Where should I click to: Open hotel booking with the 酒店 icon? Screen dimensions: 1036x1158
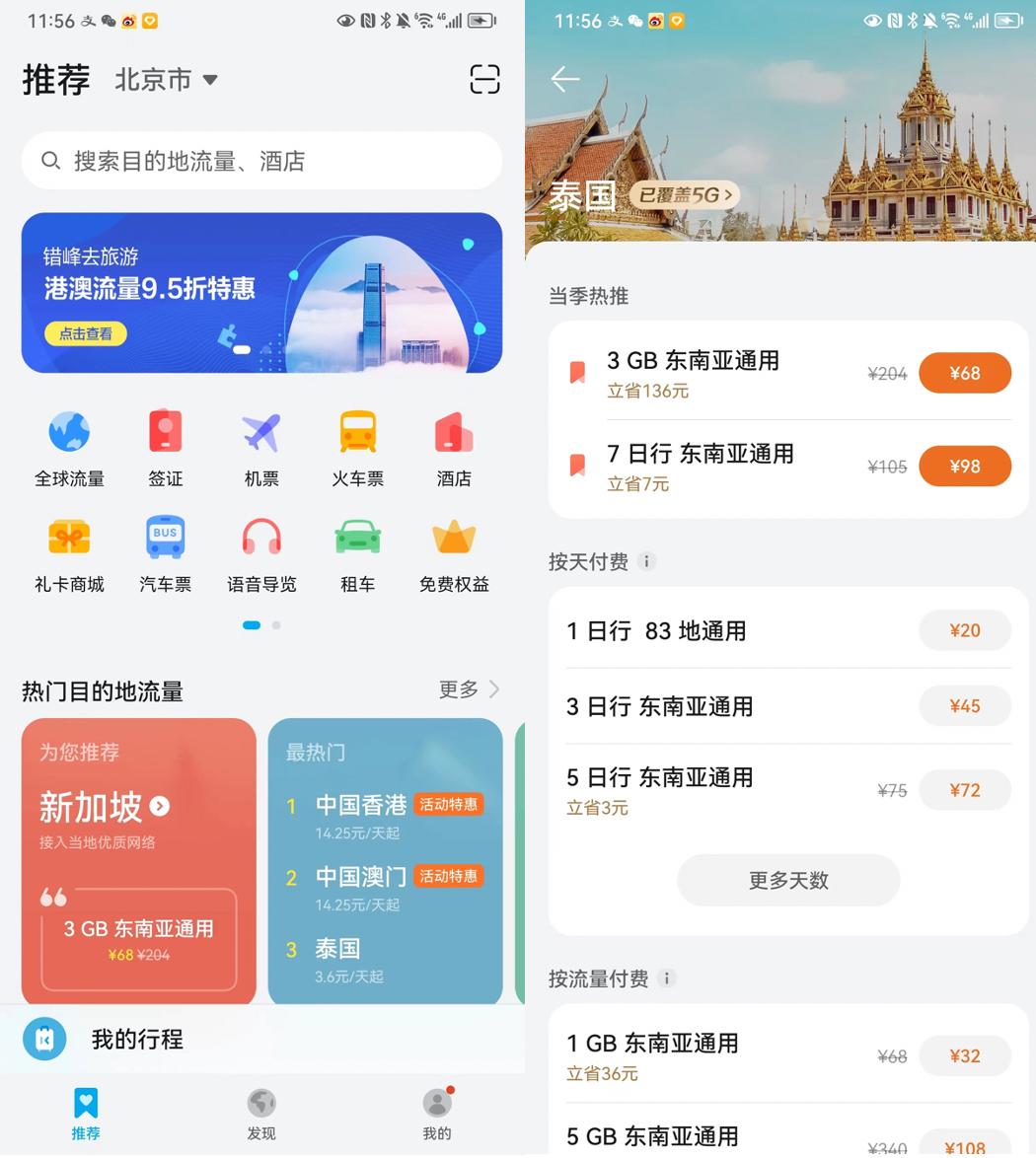point(453,448)
